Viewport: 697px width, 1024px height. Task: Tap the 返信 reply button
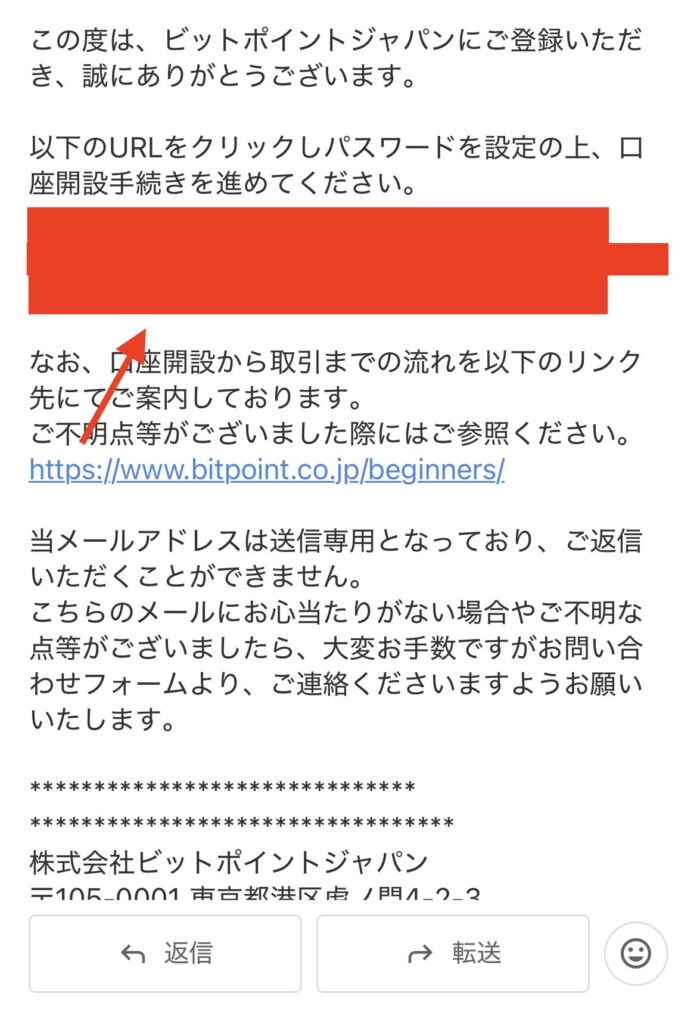[165, 953]
